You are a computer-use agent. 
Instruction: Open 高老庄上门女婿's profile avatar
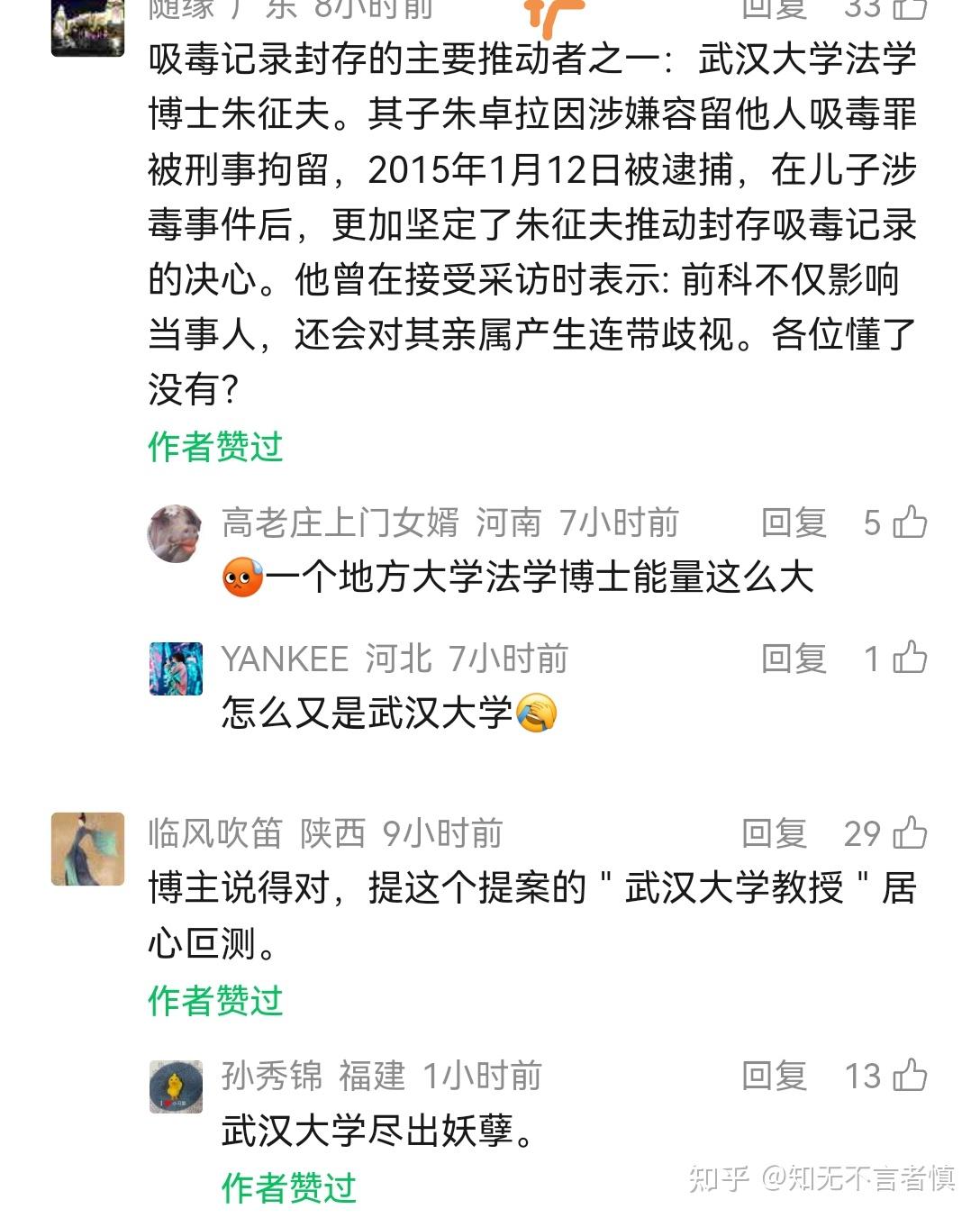point(175,533)
